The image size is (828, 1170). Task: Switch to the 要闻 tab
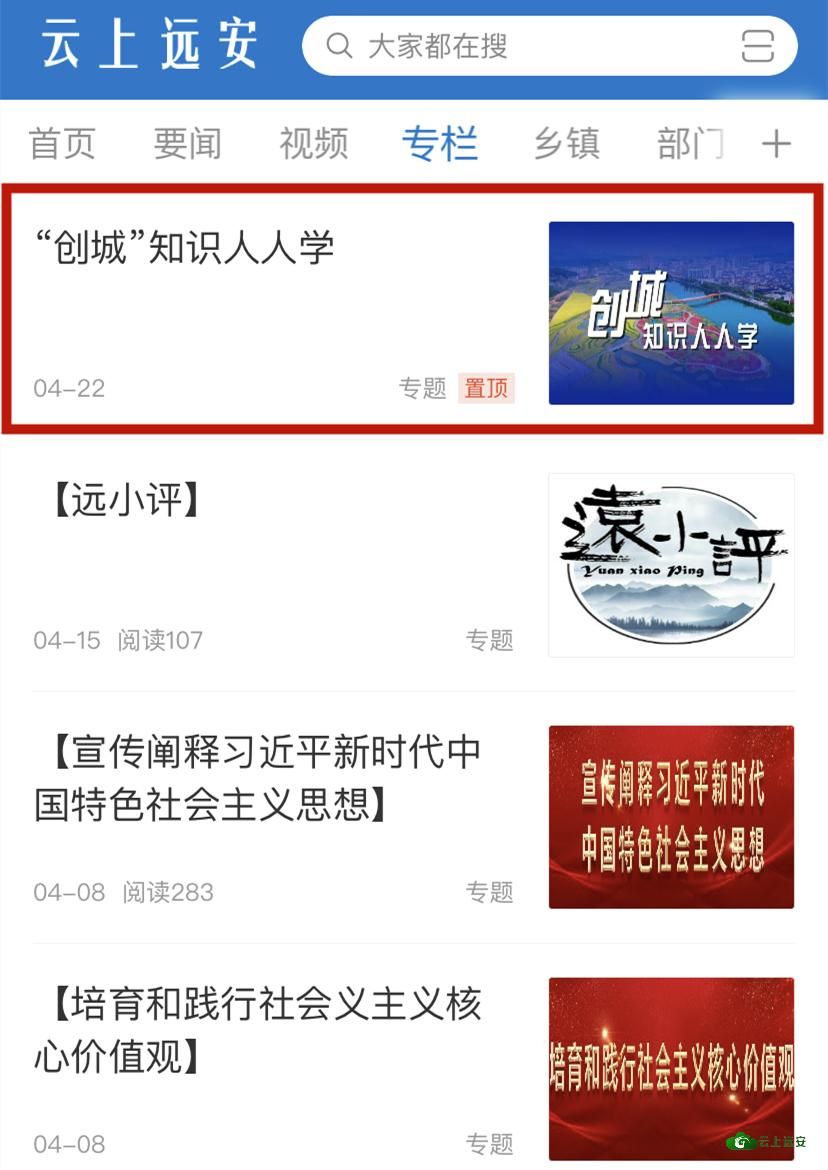[x=187, y=144]
